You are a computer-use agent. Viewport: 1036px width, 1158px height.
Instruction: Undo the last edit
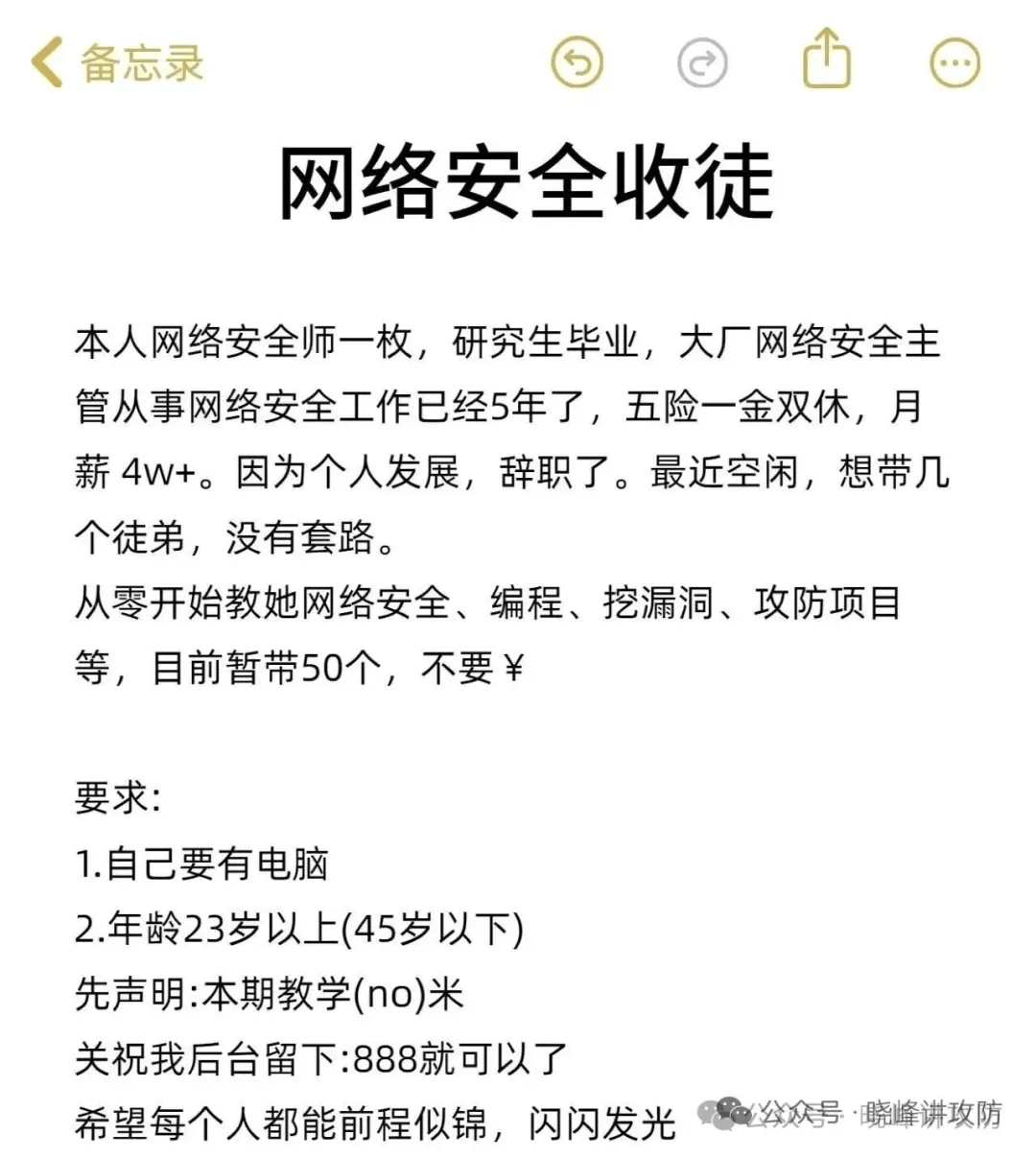click(x=577, y=63)
